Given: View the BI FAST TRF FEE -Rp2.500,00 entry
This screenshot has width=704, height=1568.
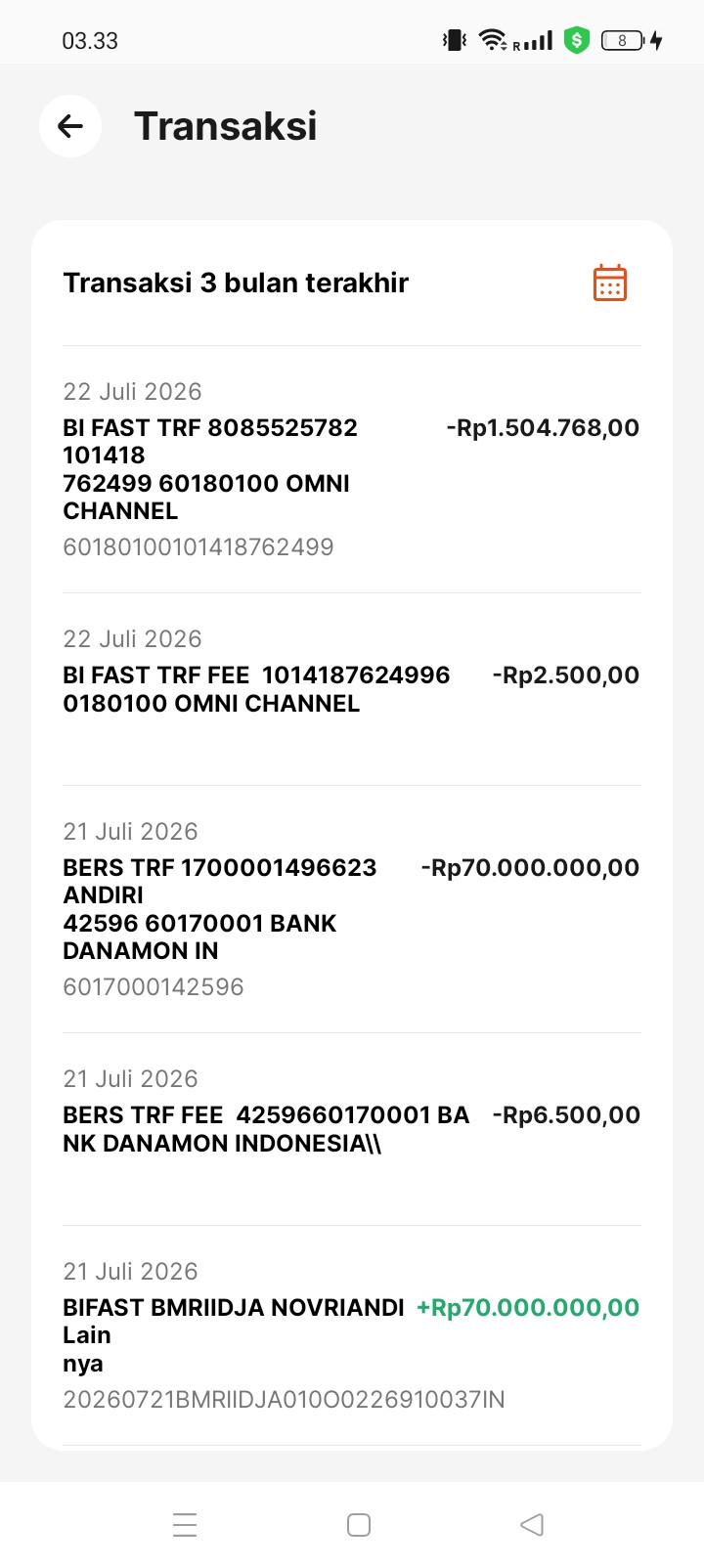Looking at the screenshot, I should pyautogui.click(x=352, y=689).
